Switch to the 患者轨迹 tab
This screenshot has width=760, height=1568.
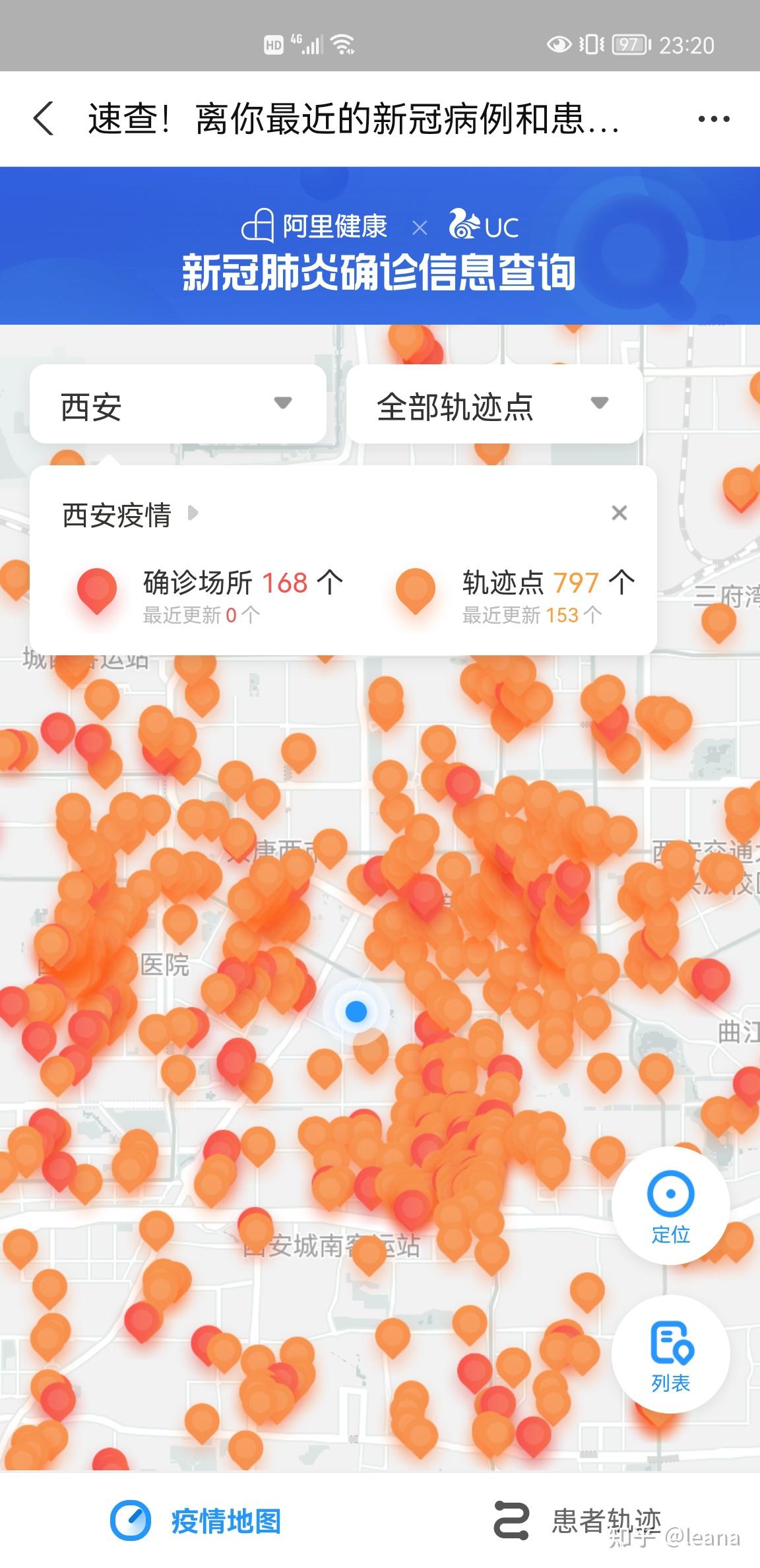tap(578, 1520)
